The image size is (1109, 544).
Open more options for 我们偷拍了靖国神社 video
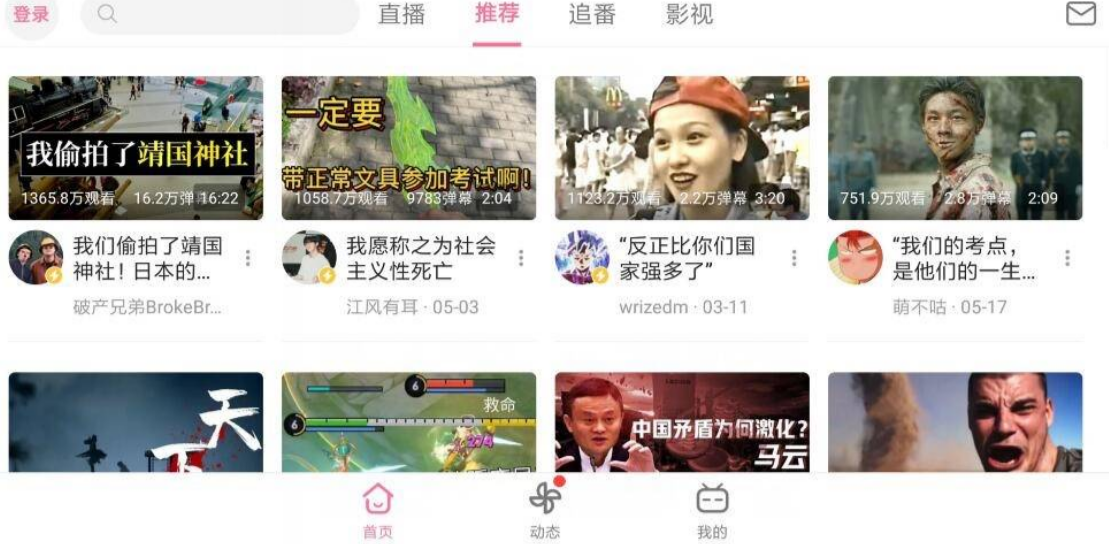pyautogui.click(x=248, y=258)
